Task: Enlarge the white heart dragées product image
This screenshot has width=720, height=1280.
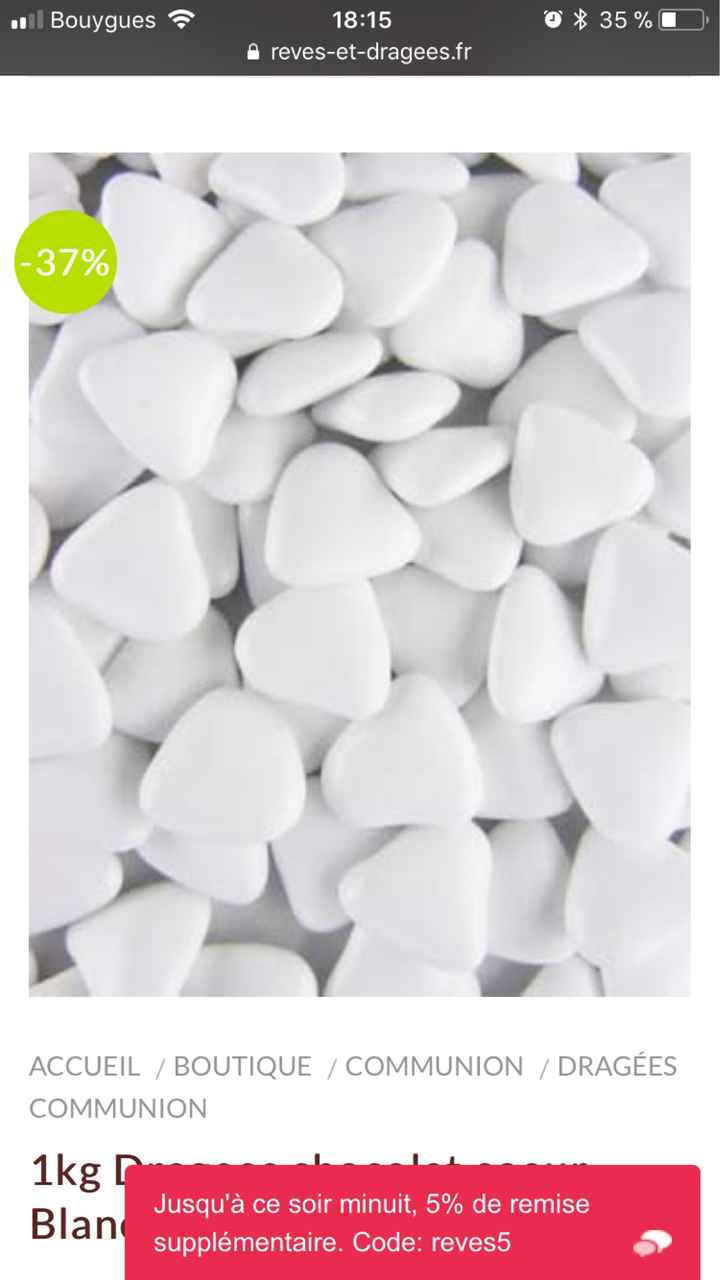Action: [360, 574]
